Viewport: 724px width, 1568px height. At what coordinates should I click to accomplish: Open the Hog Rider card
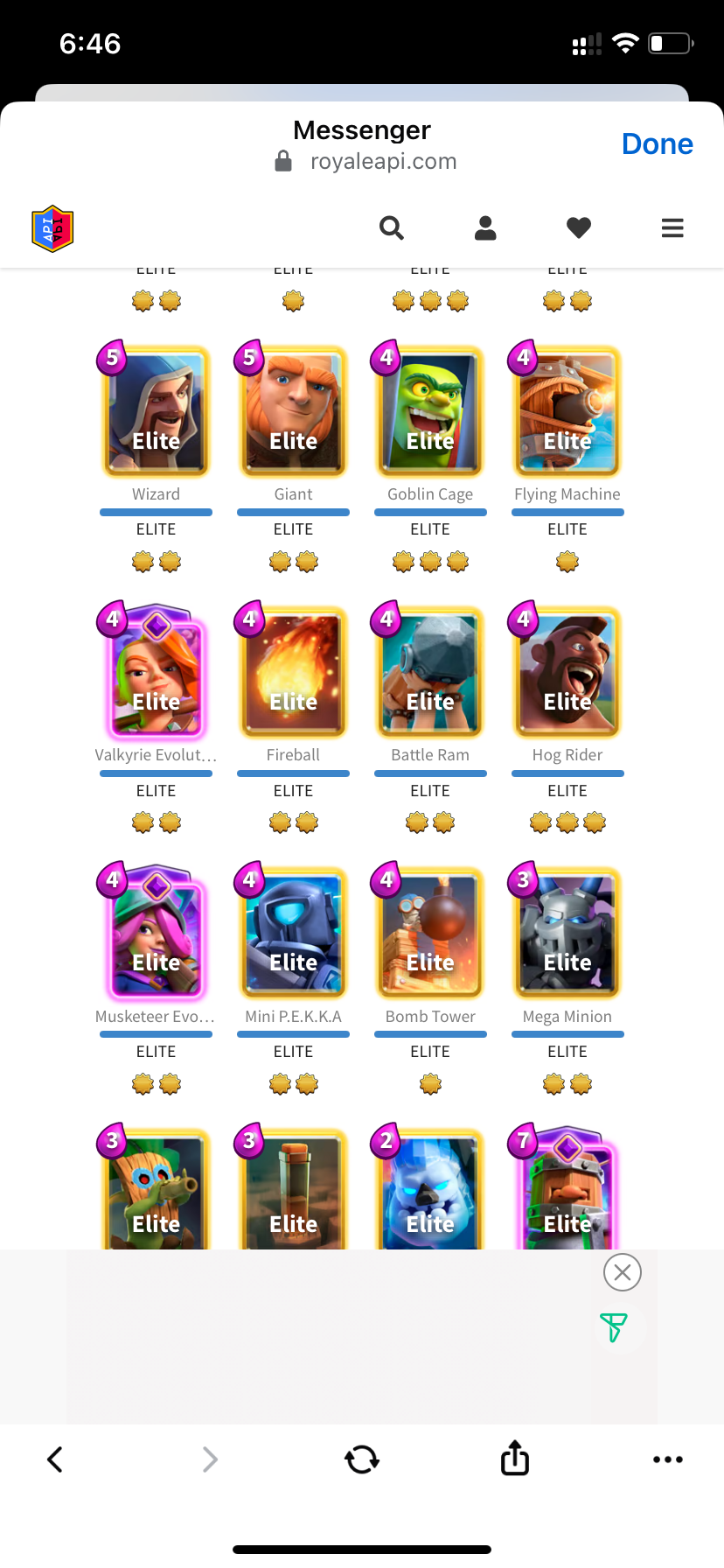click(x=567, y=671)
